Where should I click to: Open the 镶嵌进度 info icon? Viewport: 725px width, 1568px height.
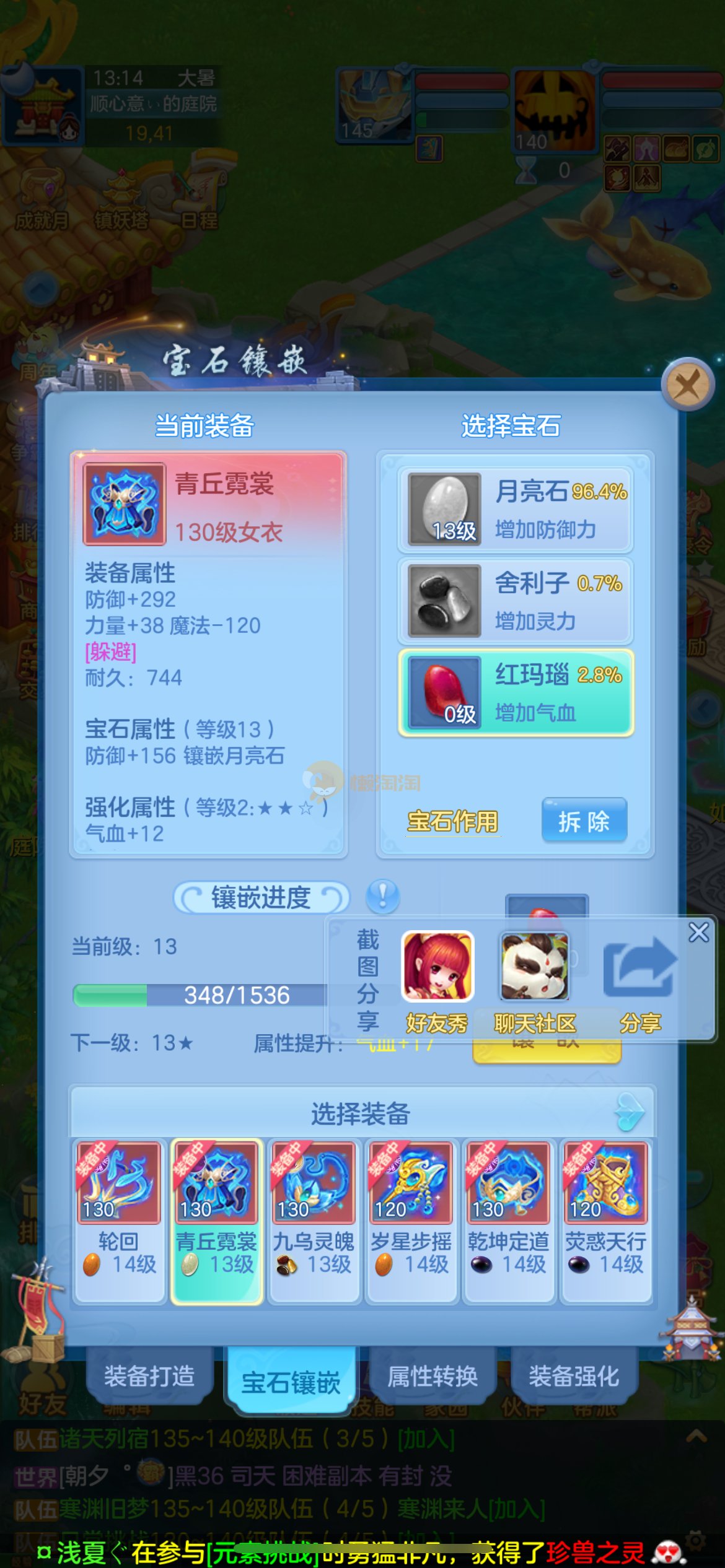point(382,896)
